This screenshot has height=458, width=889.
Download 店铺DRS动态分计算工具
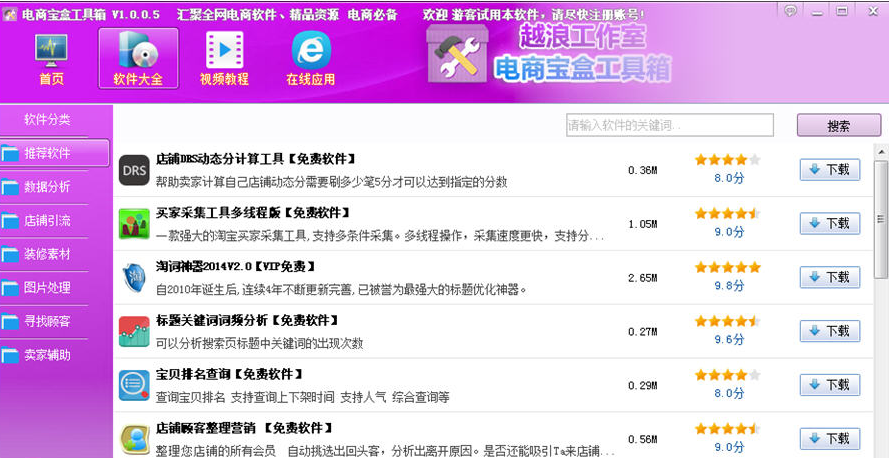point(829,169)
